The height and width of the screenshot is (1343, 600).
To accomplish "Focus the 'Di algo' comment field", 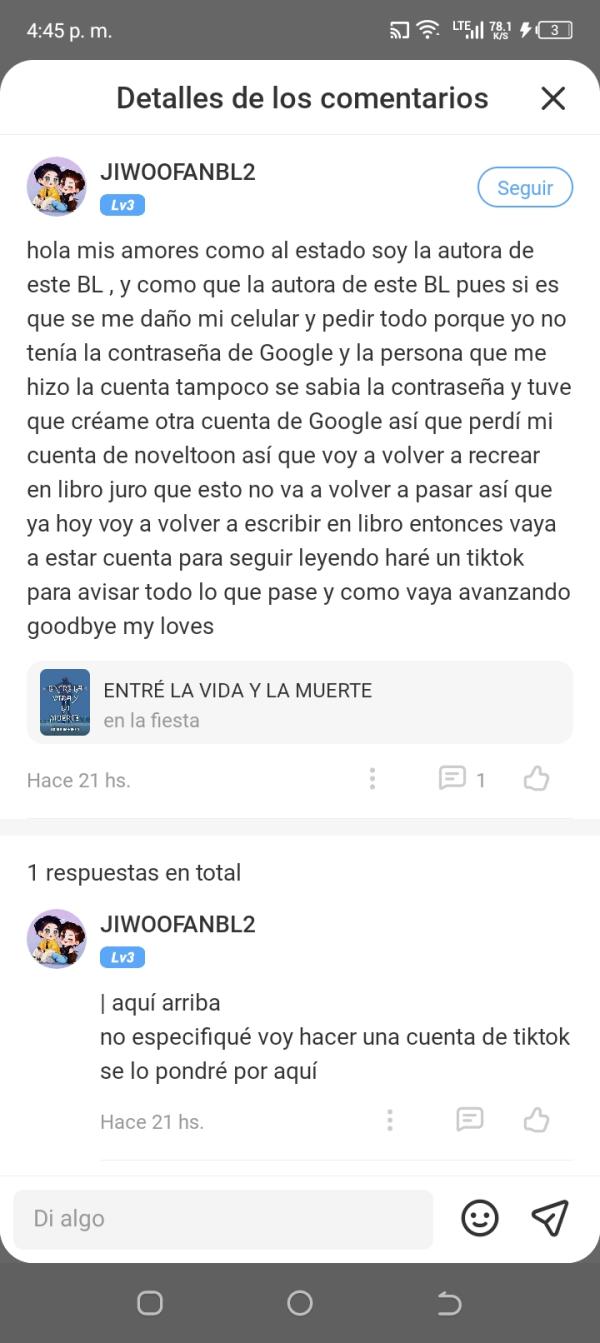I will point(223,1219).
